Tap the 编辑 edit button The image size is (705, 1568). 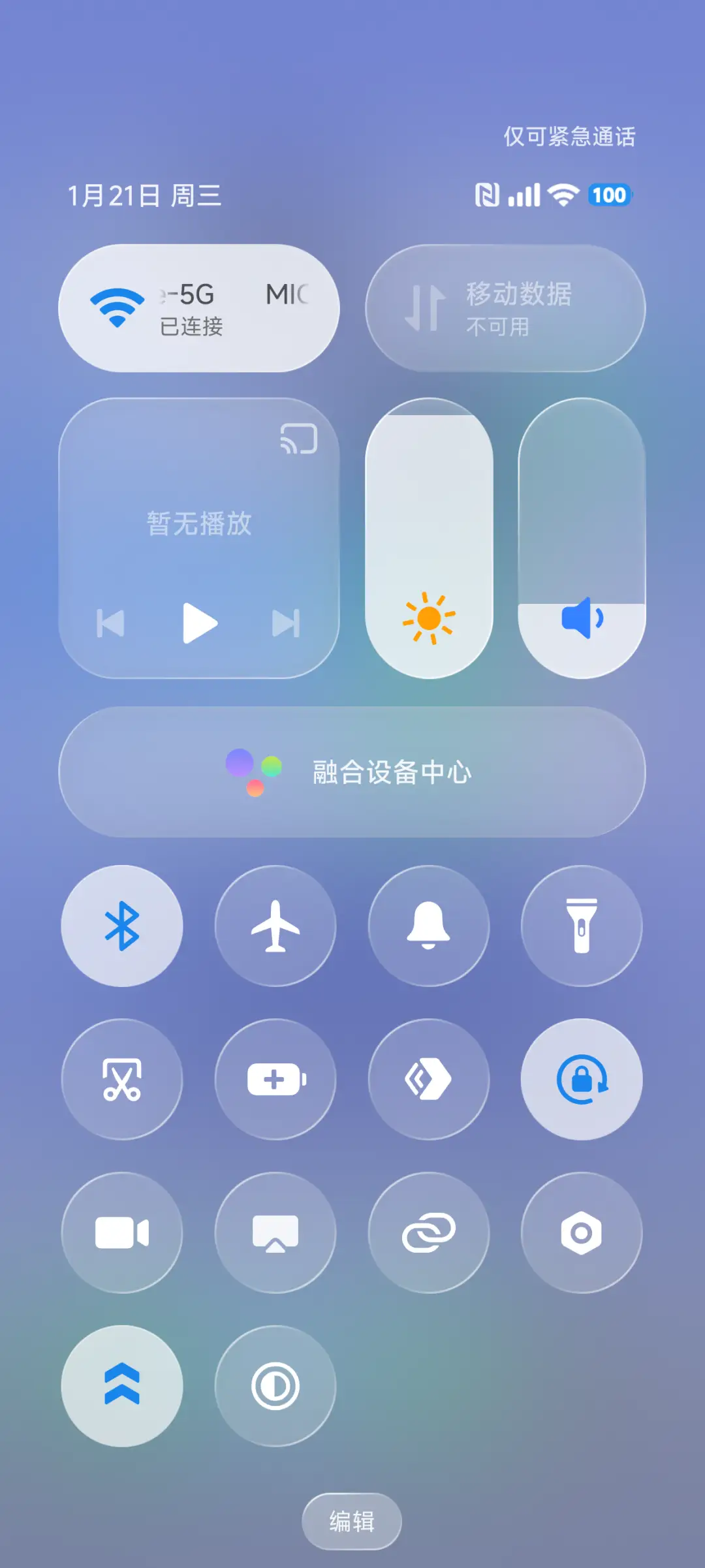tap(351, 1521)
